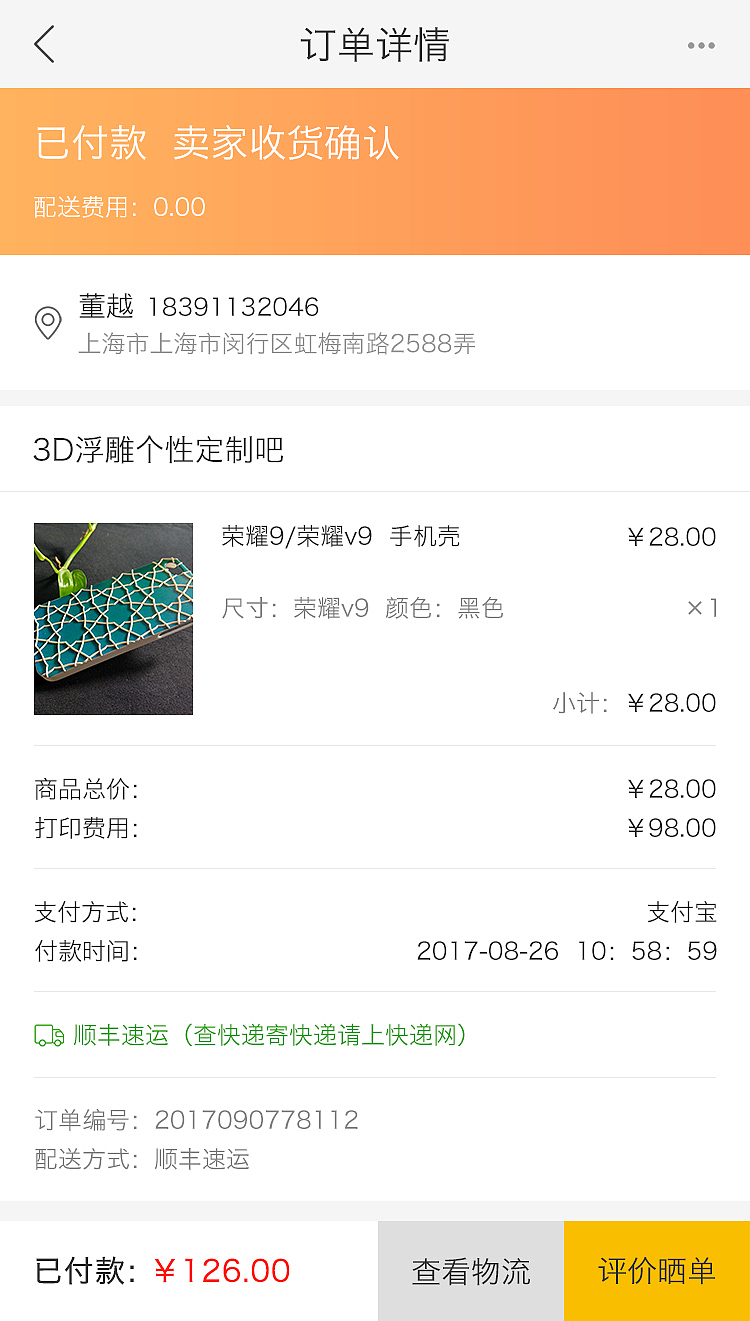Tap the 查看物流 logistics button
This screenshot has width=750, height=1321.
(x=470, y=1270)
